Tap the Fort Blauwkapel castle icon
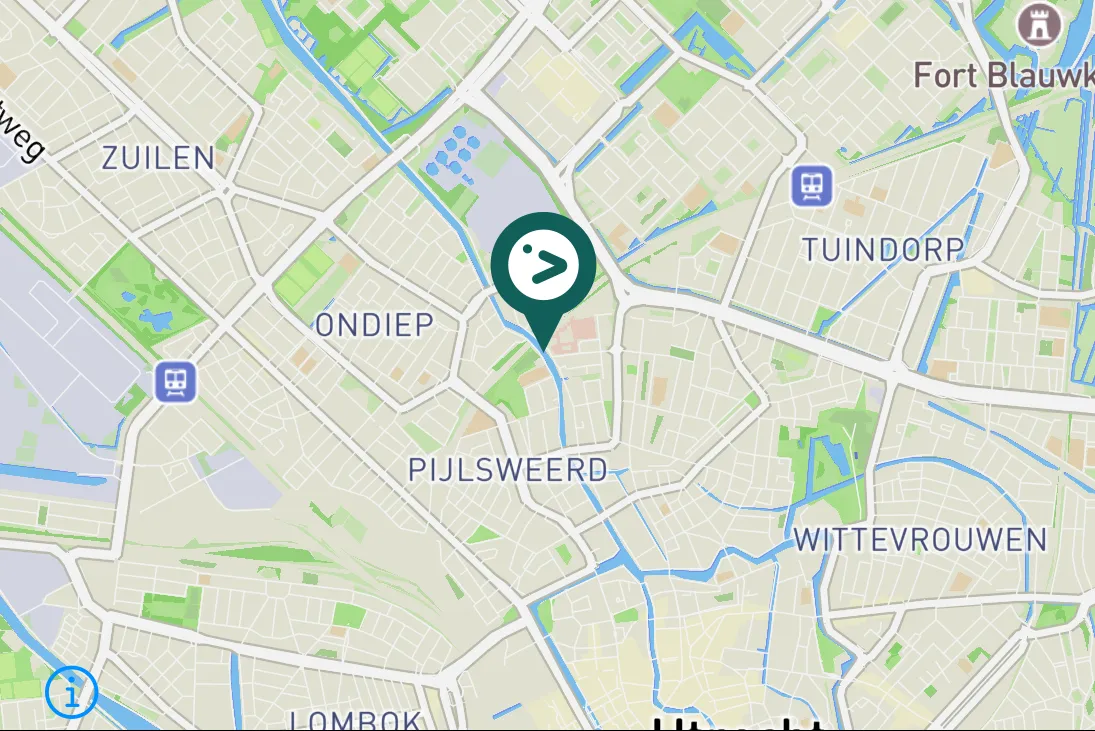Image resolution: width=1095 pixels, height=731 pixels. click(1036, 25)
